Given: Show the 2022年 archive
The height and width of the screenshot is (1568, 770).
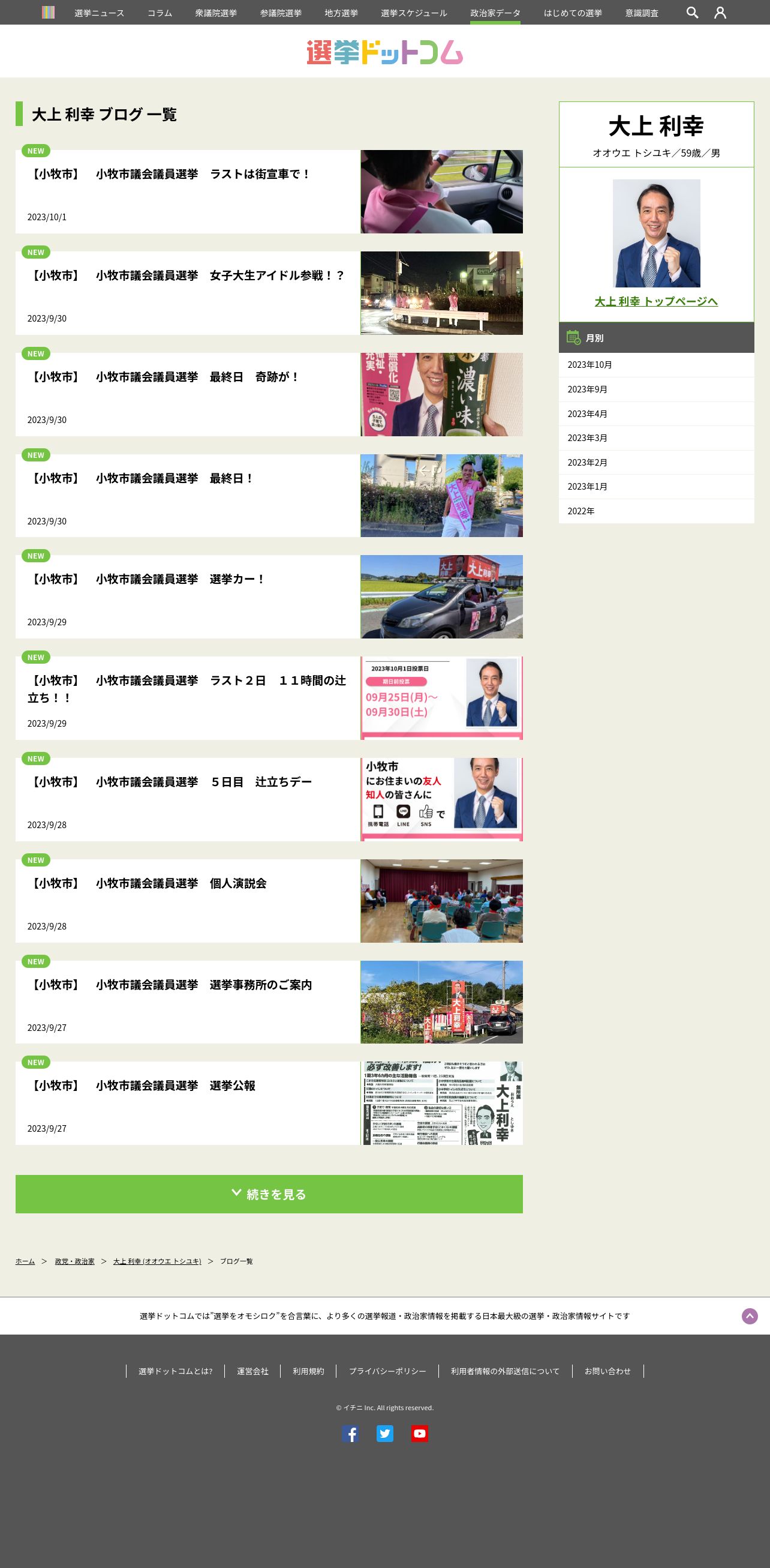Looking at the screenshot, I should click(x=581, y=511).
